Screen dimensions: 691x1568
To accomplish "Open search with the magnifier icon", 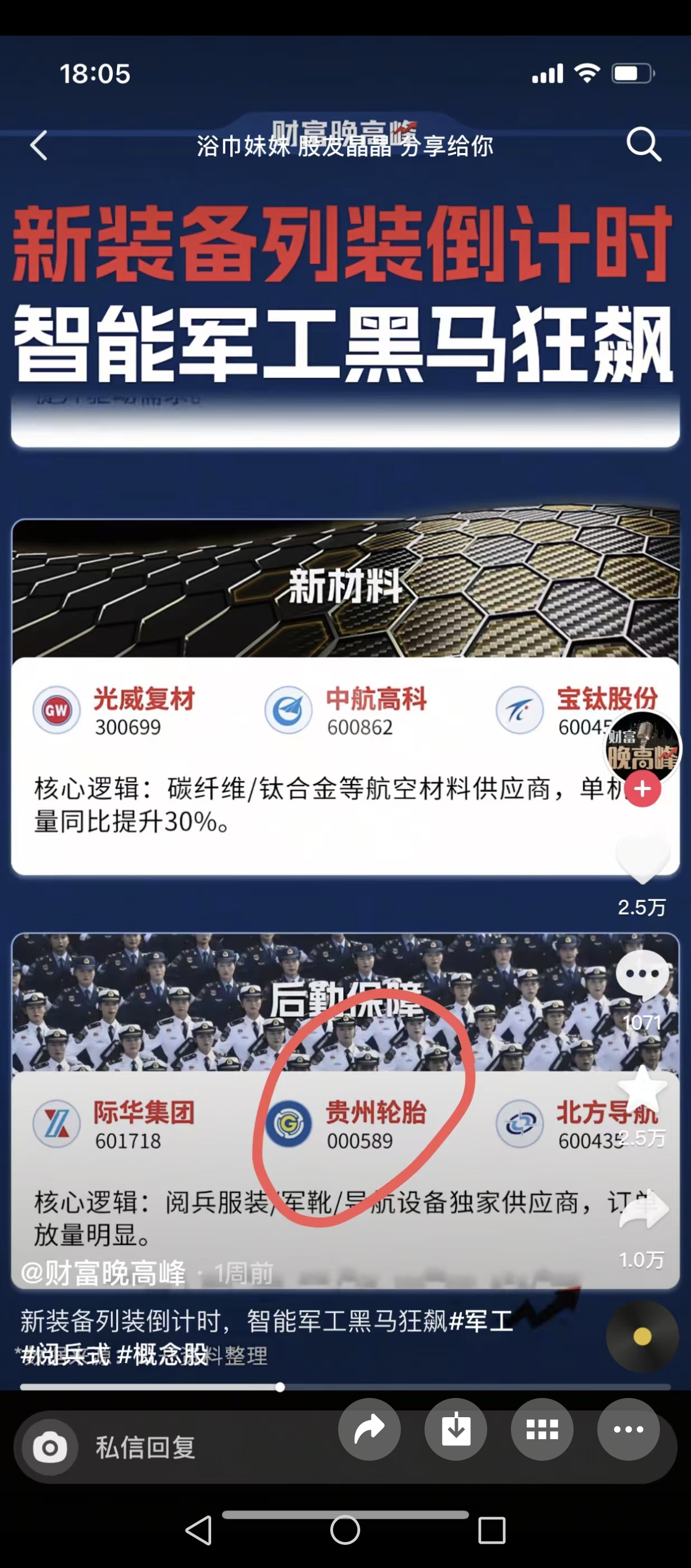I will pyautogui.click(x=644, y=145).
